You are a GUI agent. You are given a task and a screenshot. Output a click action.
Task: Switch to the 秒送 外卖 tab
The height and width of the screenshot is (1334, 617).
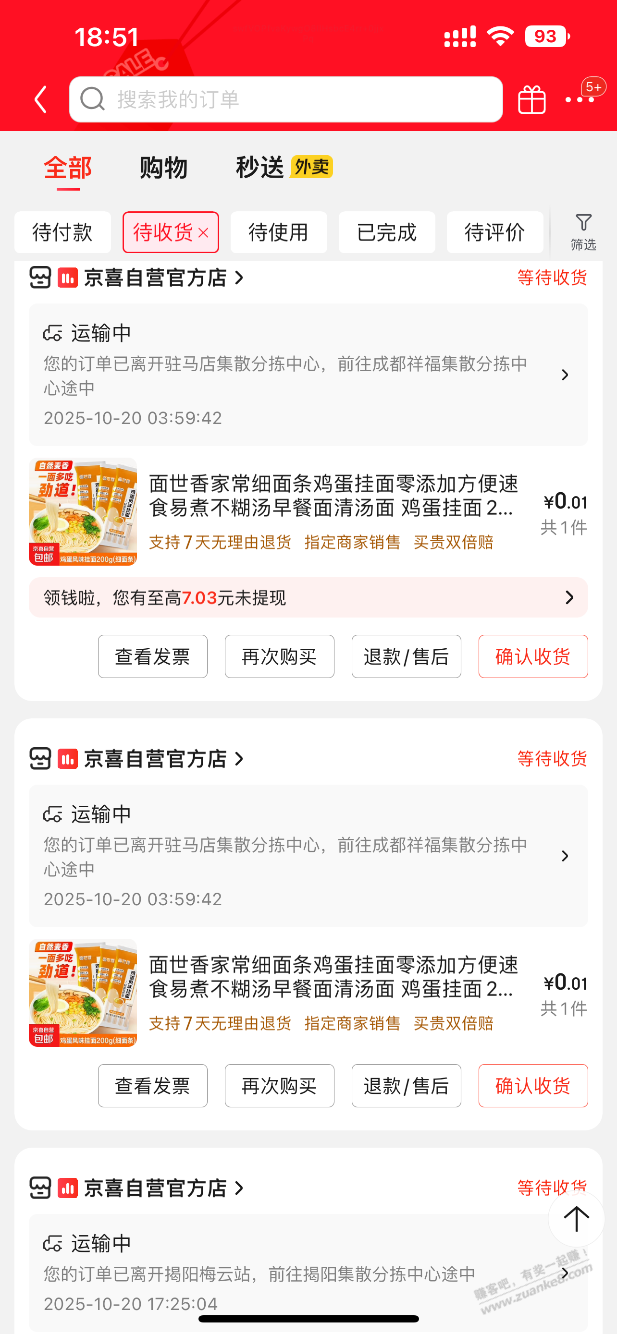283,168
